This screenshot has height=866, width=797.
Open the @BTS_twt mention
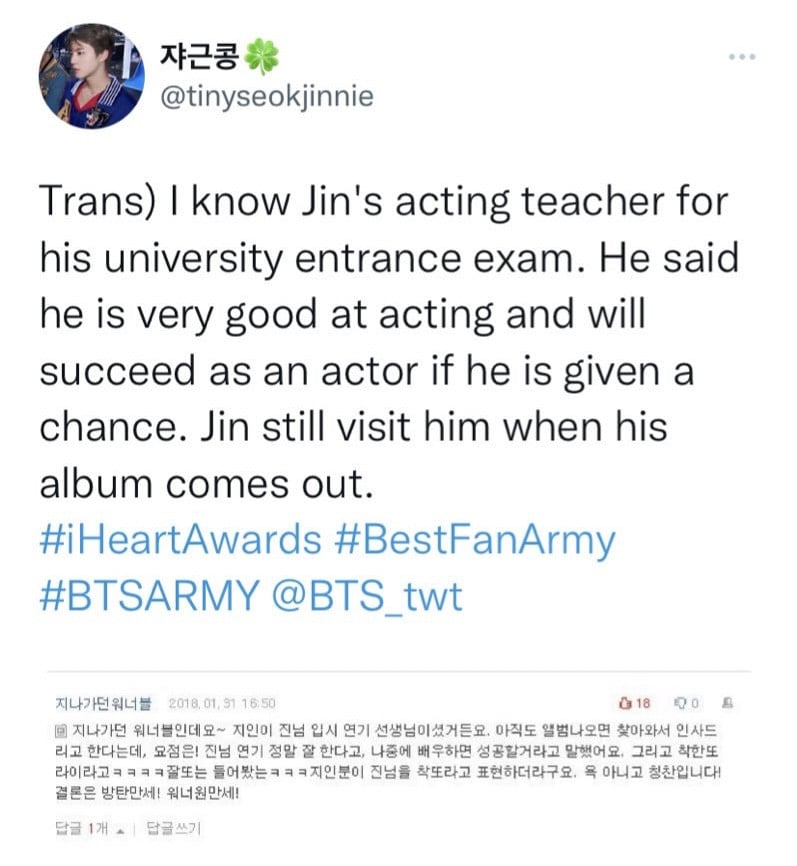click(x=368, y=597)
